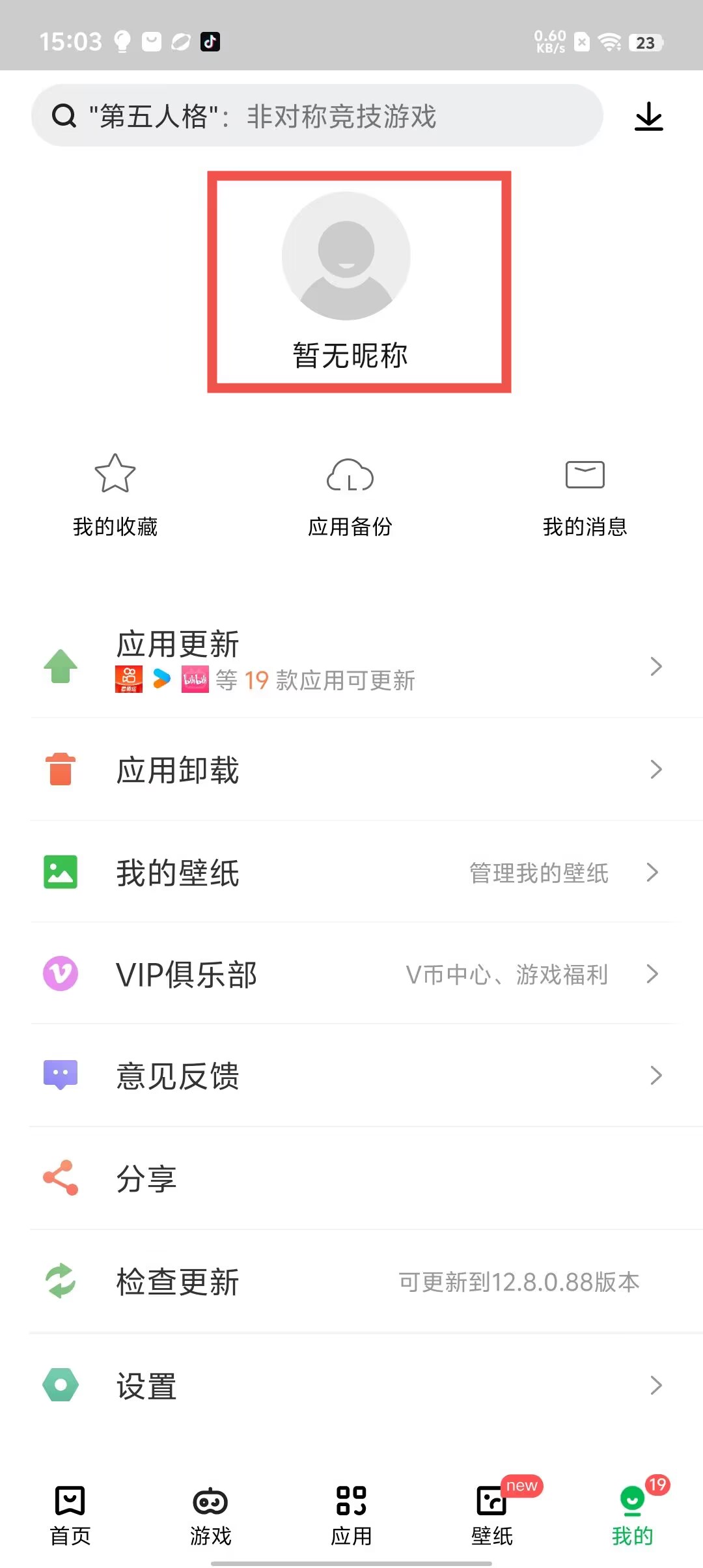The height and width of the screenshot is (1568, 703).
Task: Tap 检查更新 to check version
Action: click(x=351, y=1281)
